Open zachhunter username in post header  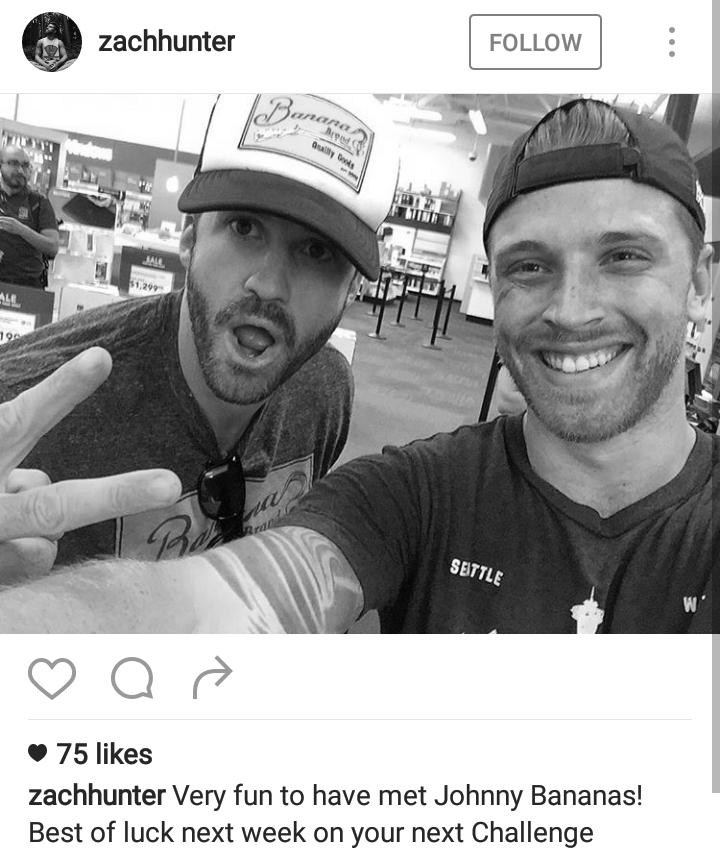click(x=166, y=42)
